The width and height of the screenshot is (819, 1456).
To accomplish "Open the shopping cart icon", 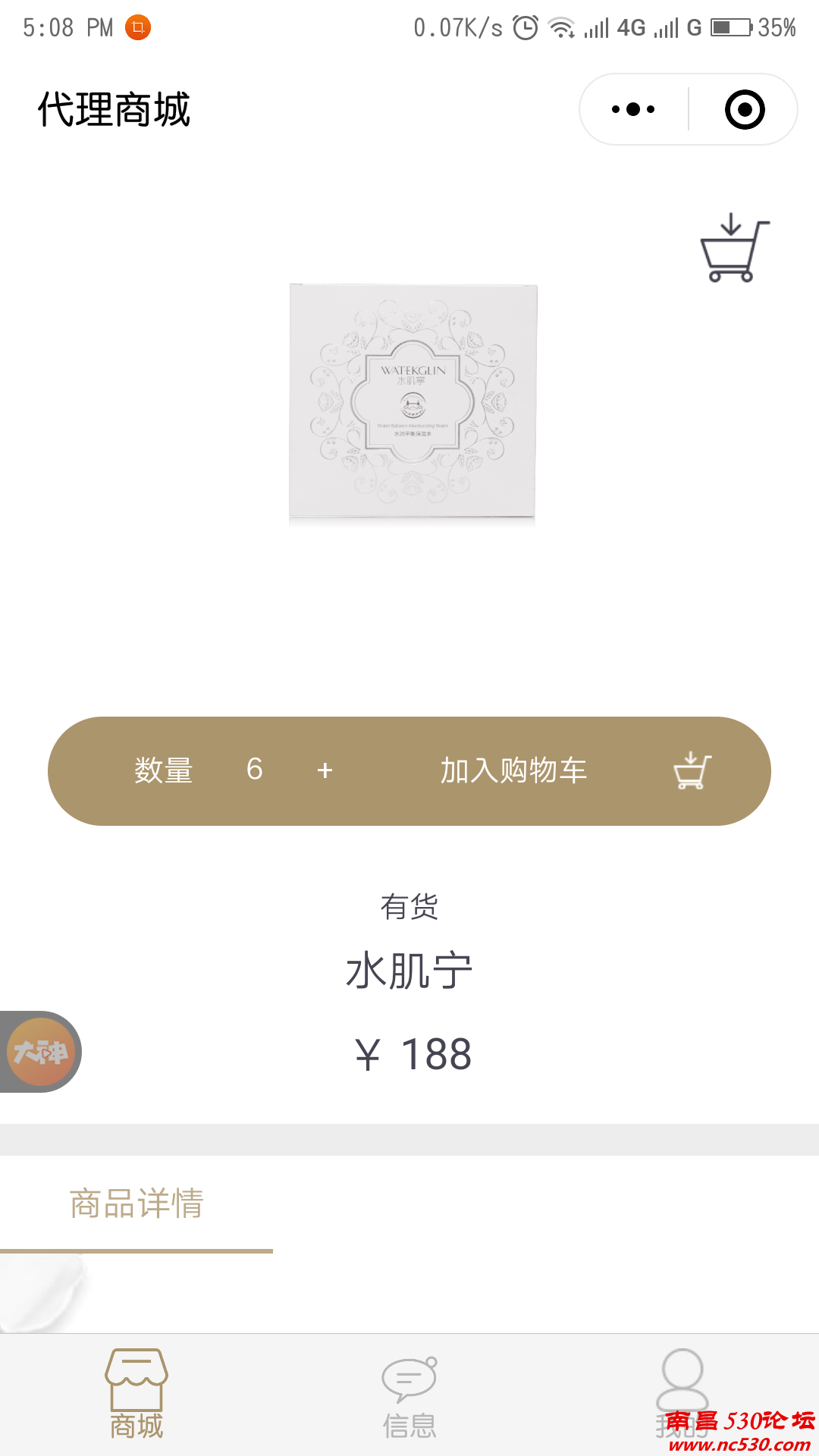I will [733, 250].
